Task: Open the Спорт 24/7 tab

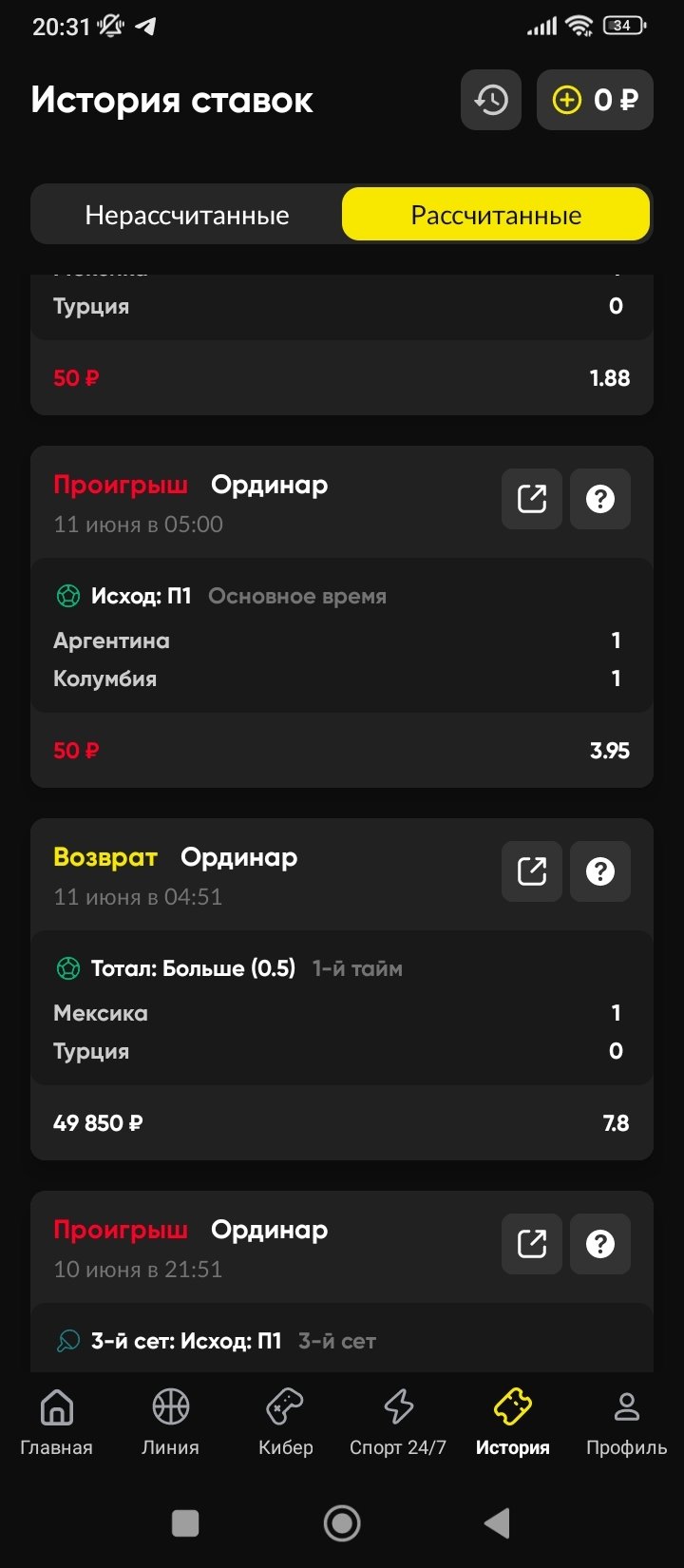Action: click(398, 1422)
